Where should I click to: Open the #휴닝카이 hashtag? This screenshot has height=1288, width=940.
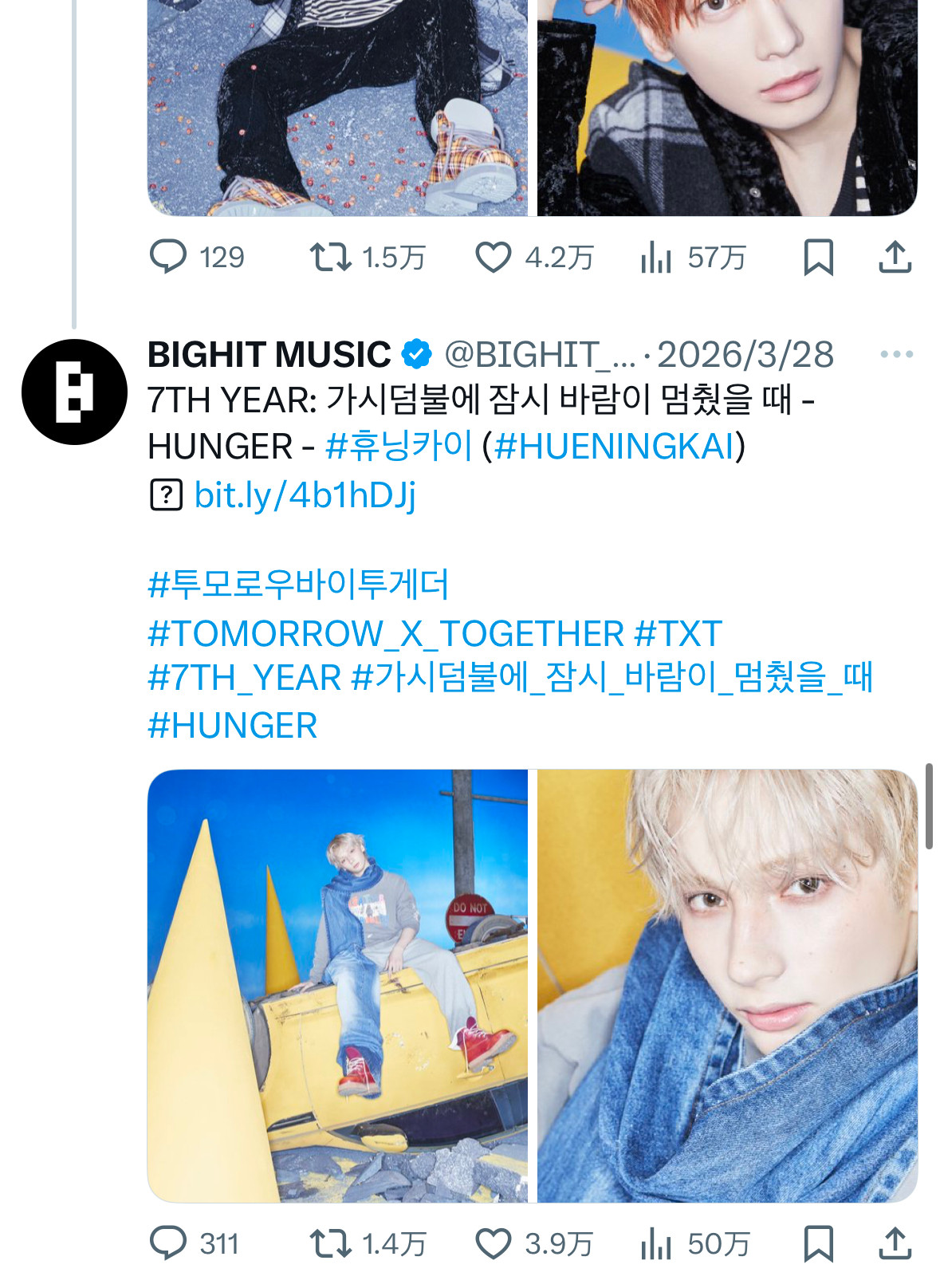click(x=399, y=447)
